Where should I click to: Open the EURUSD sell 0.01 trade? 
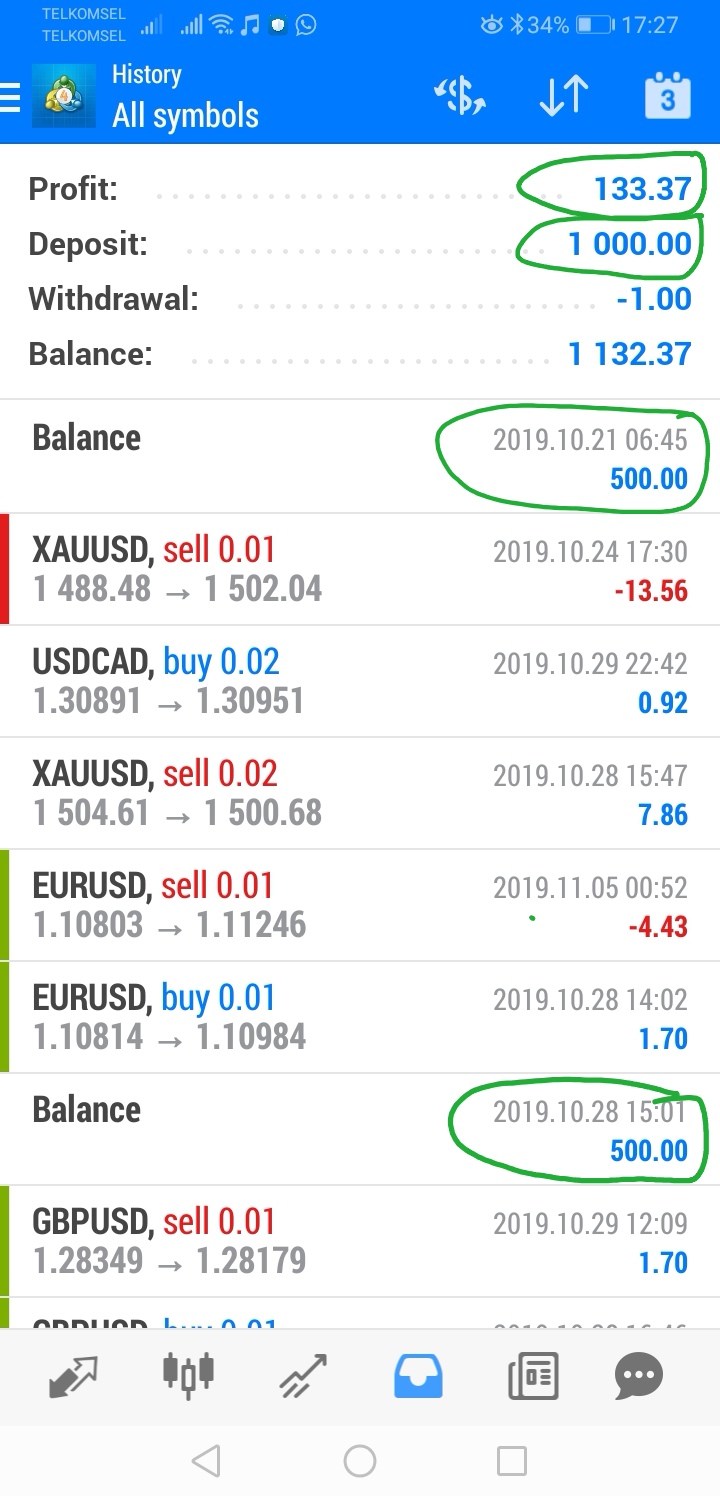coord(360,906)
